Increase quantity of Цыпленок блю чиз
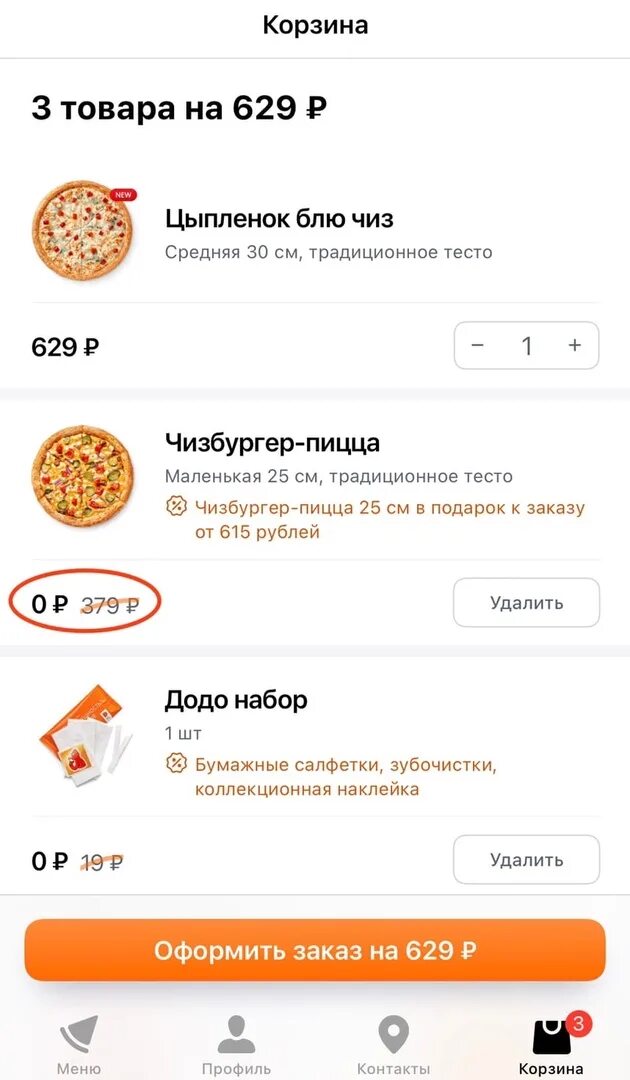The image size is (630, 1080). coord(574,346)
